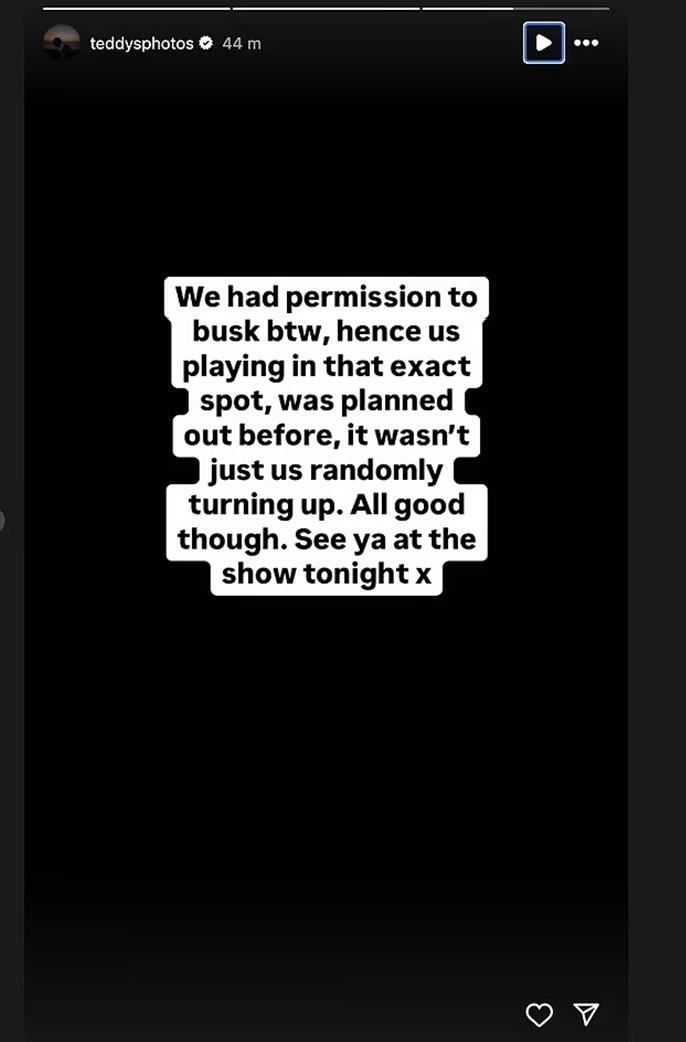The height and width of the screenshot is (1042, 686).
Task: Open the teddysphotos username link
Action: point(141,44)
